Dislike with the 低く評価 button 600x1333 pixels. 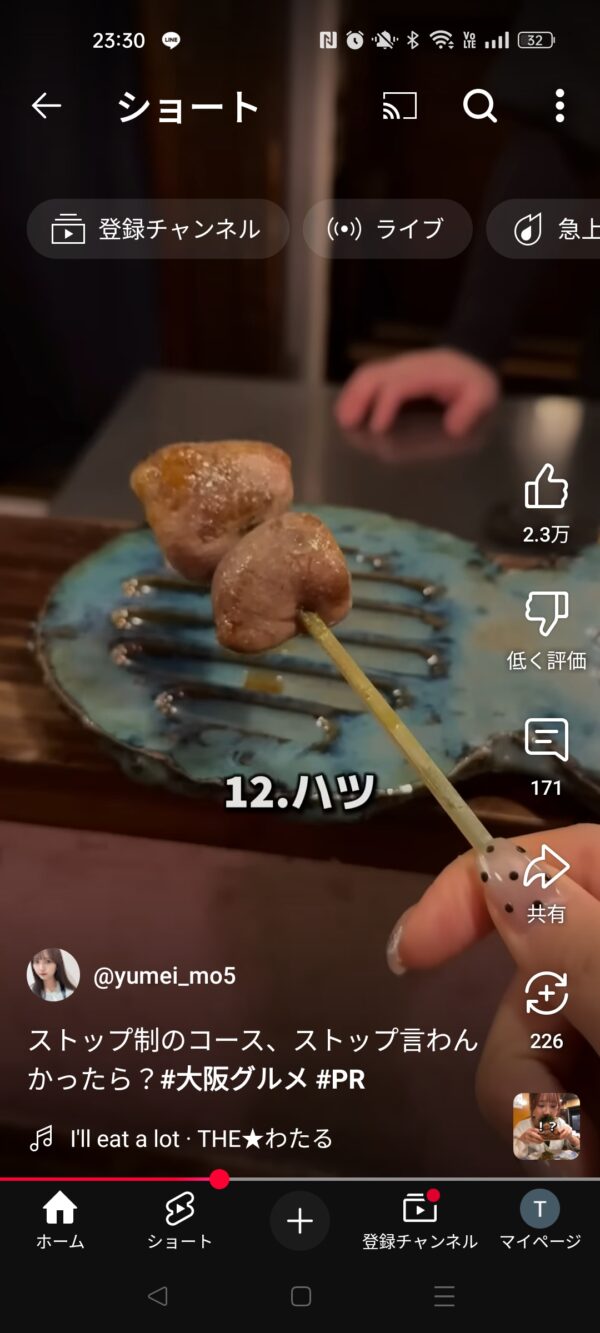(x=546, y=615)
